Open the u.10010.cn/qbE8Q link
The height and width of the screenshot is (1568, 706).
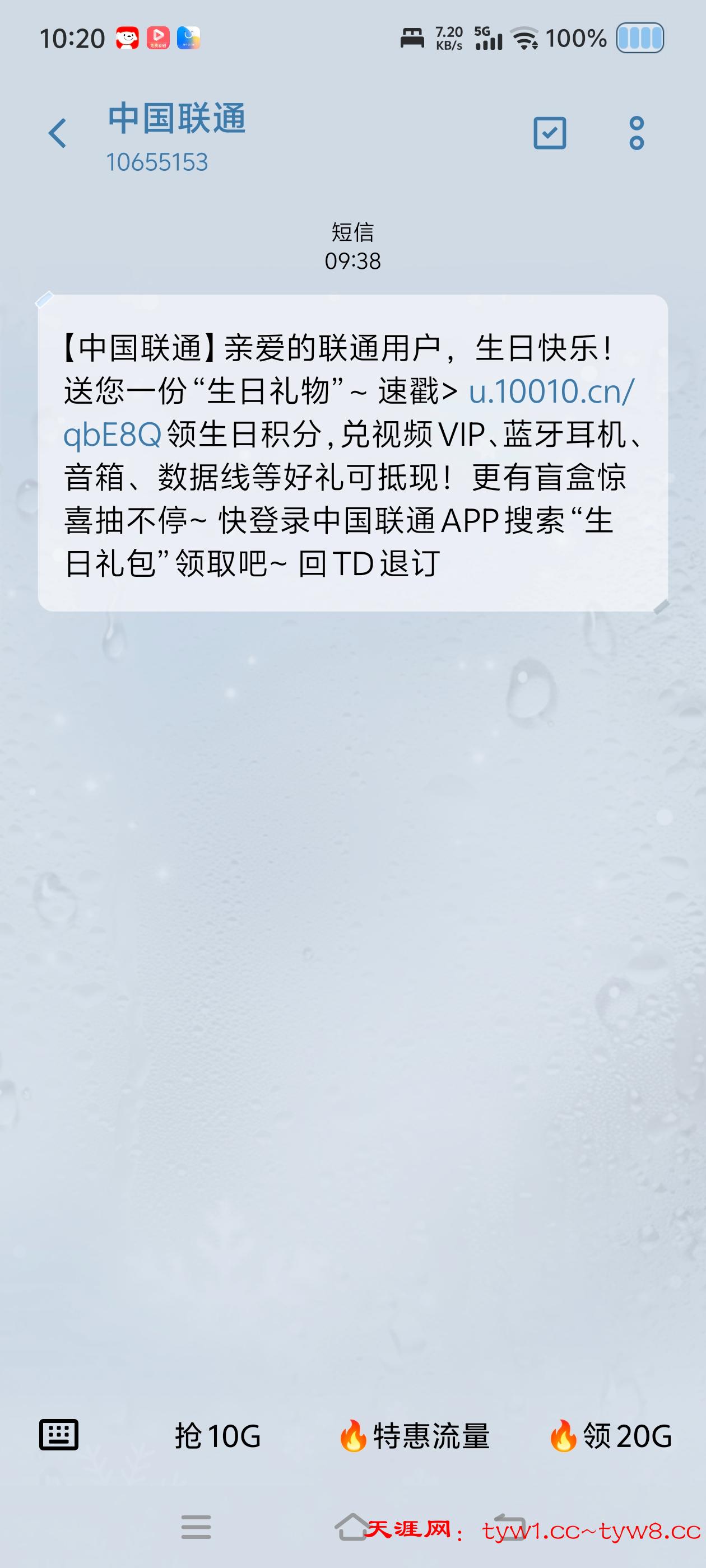pos(551,391)
